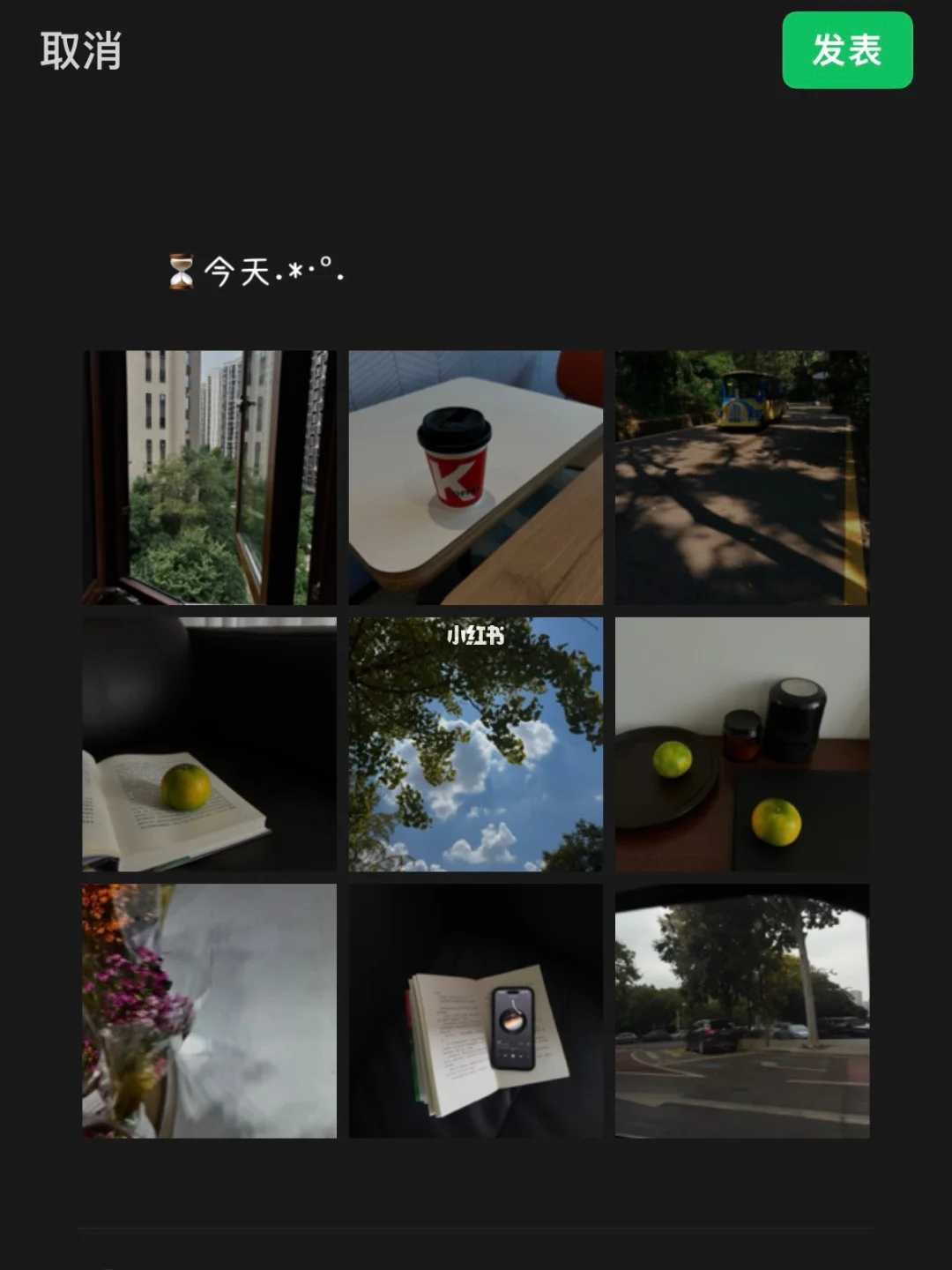View the sightseeing train road photo
The width and height of the screenshot is (952, 1270).
[742, 478]
